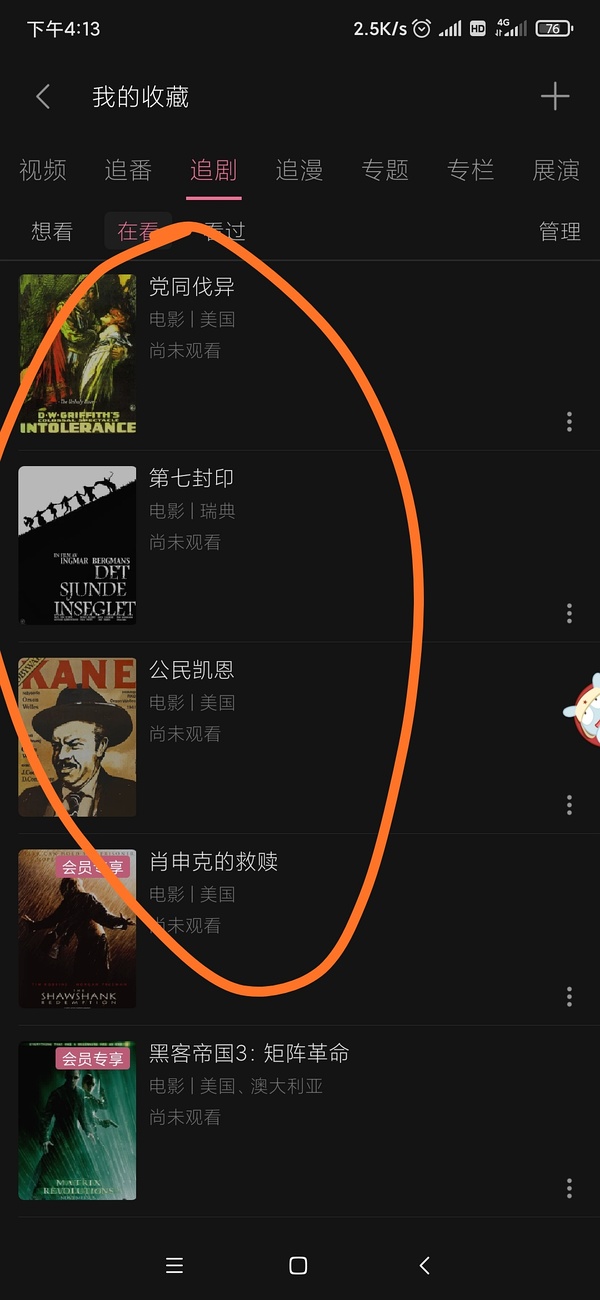Select the 在看 filter
600x1300 pixels.
(x=138, y=232)
